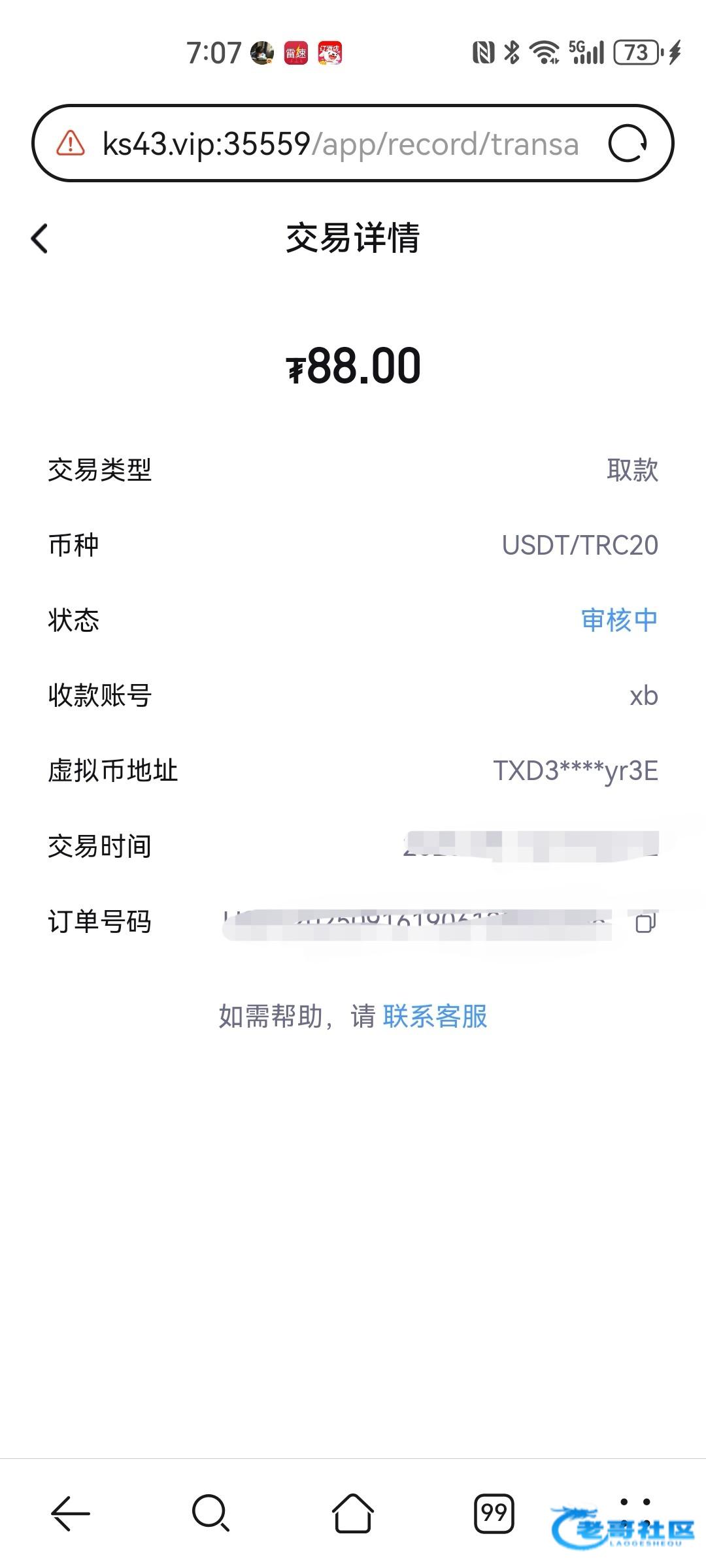Go back from the 交易详情 page
706x1568 pixels.
[39, 238]
